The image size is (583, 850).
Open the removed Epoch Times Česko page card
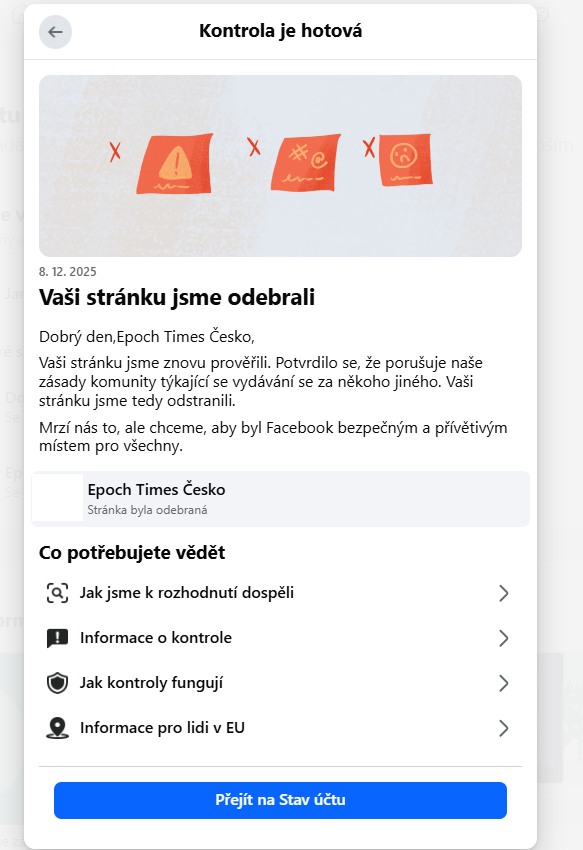pos(280,499)
